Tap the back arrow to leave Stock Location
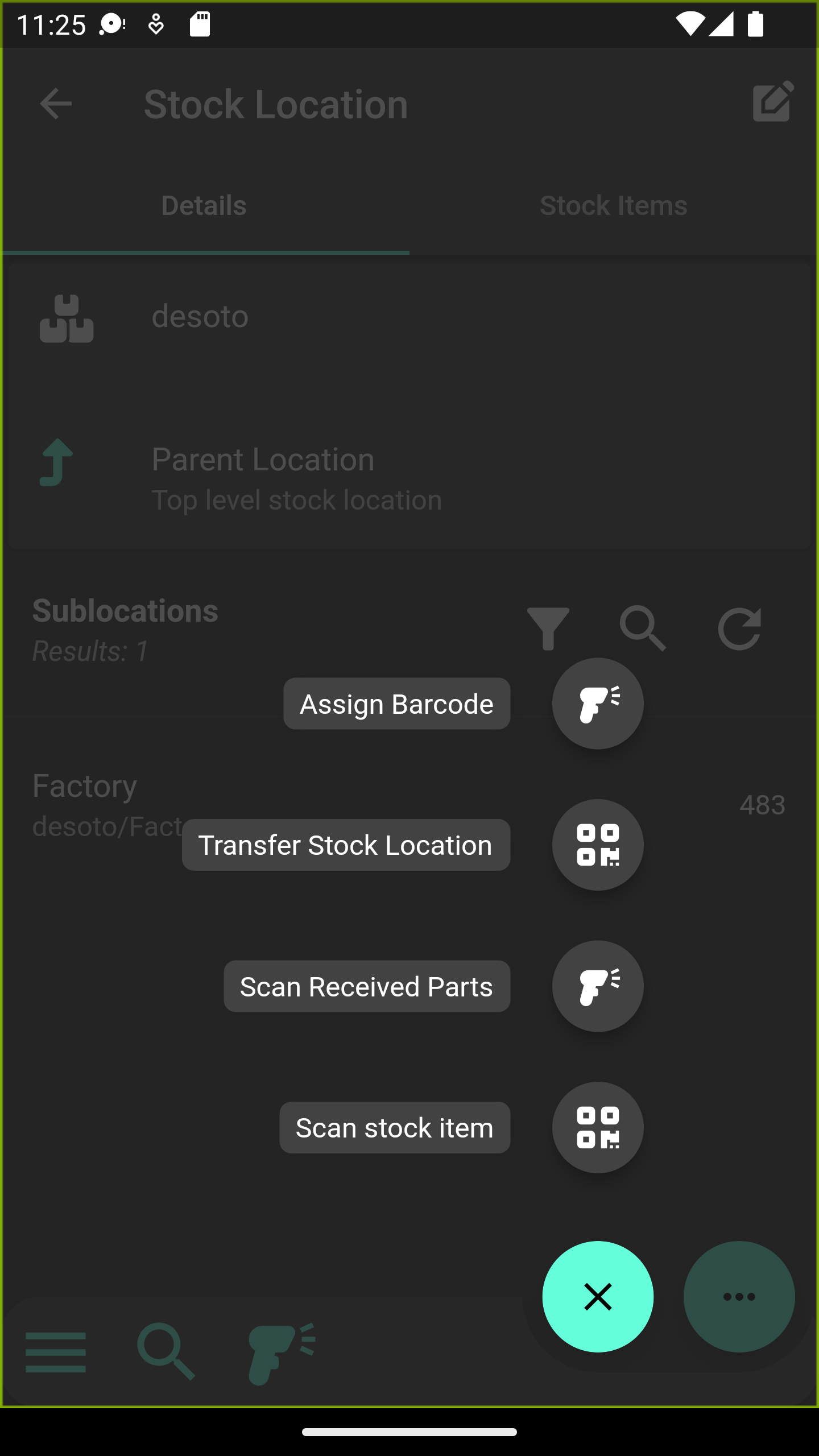The height and width of the screenshot is (1456, 819). (55, 103)
